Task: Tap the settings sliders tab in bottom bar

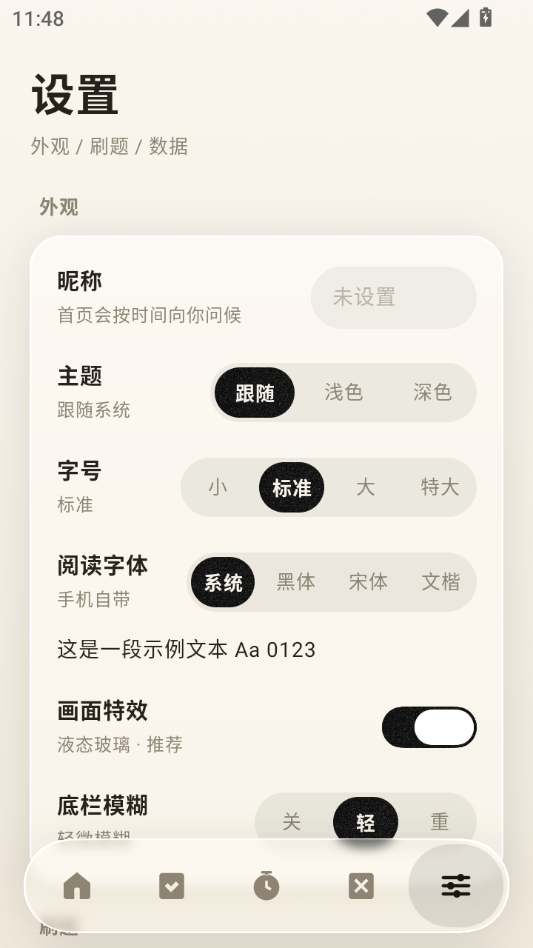Action: pyautogui.click(x=456, y=886)
